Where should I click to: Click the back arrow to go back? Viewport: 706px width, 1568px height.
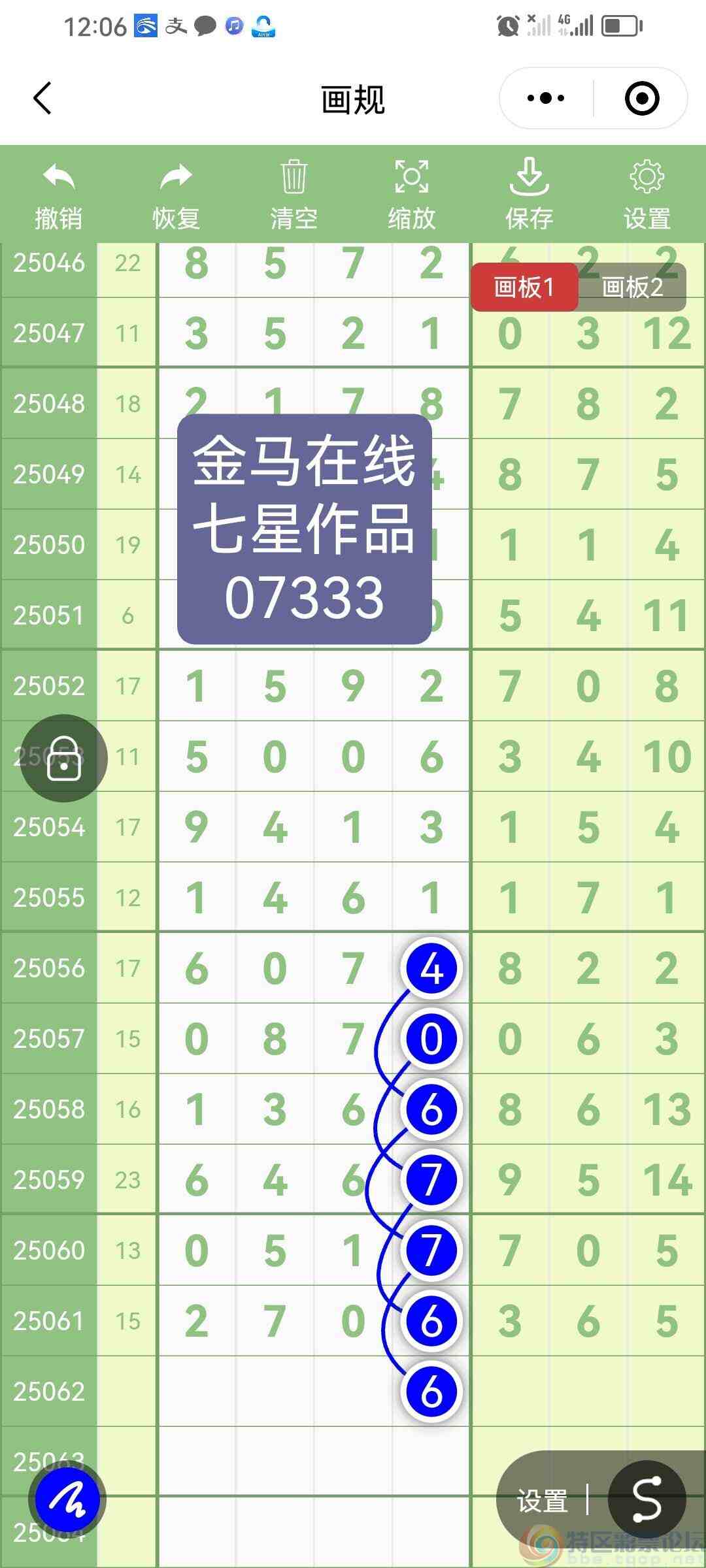[41, 98]
